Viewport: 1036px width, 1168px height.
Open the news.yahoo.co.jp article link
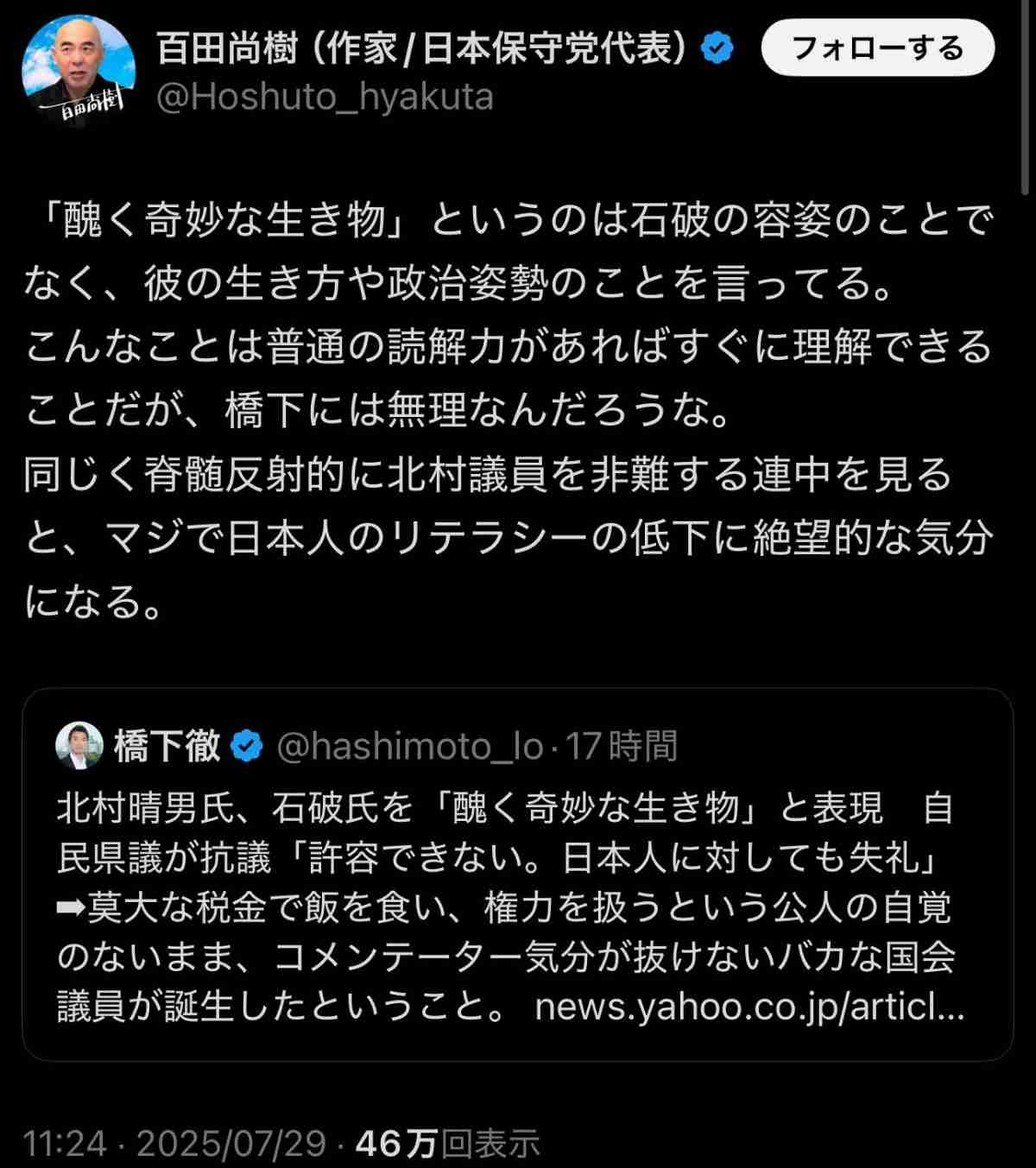point(749,1007)
